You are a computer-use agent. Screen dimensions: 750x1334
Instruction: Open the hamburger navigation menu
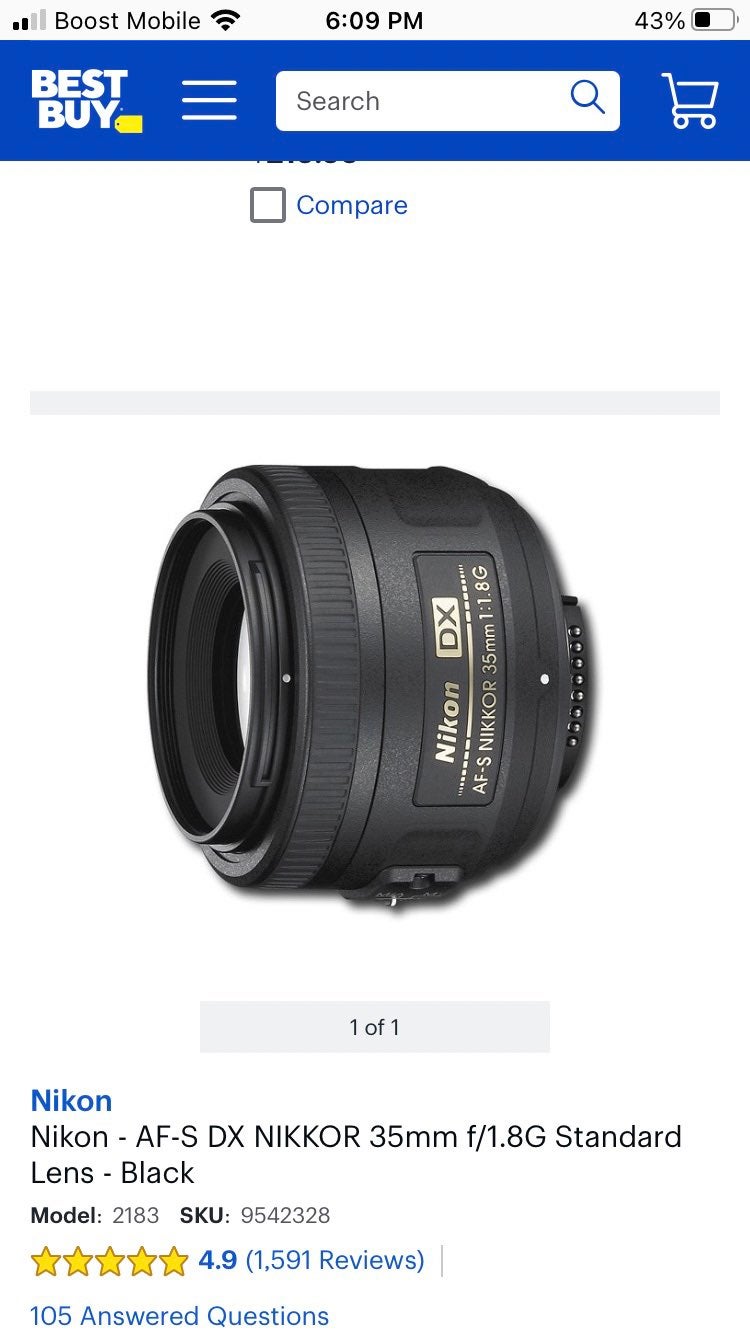209,101
